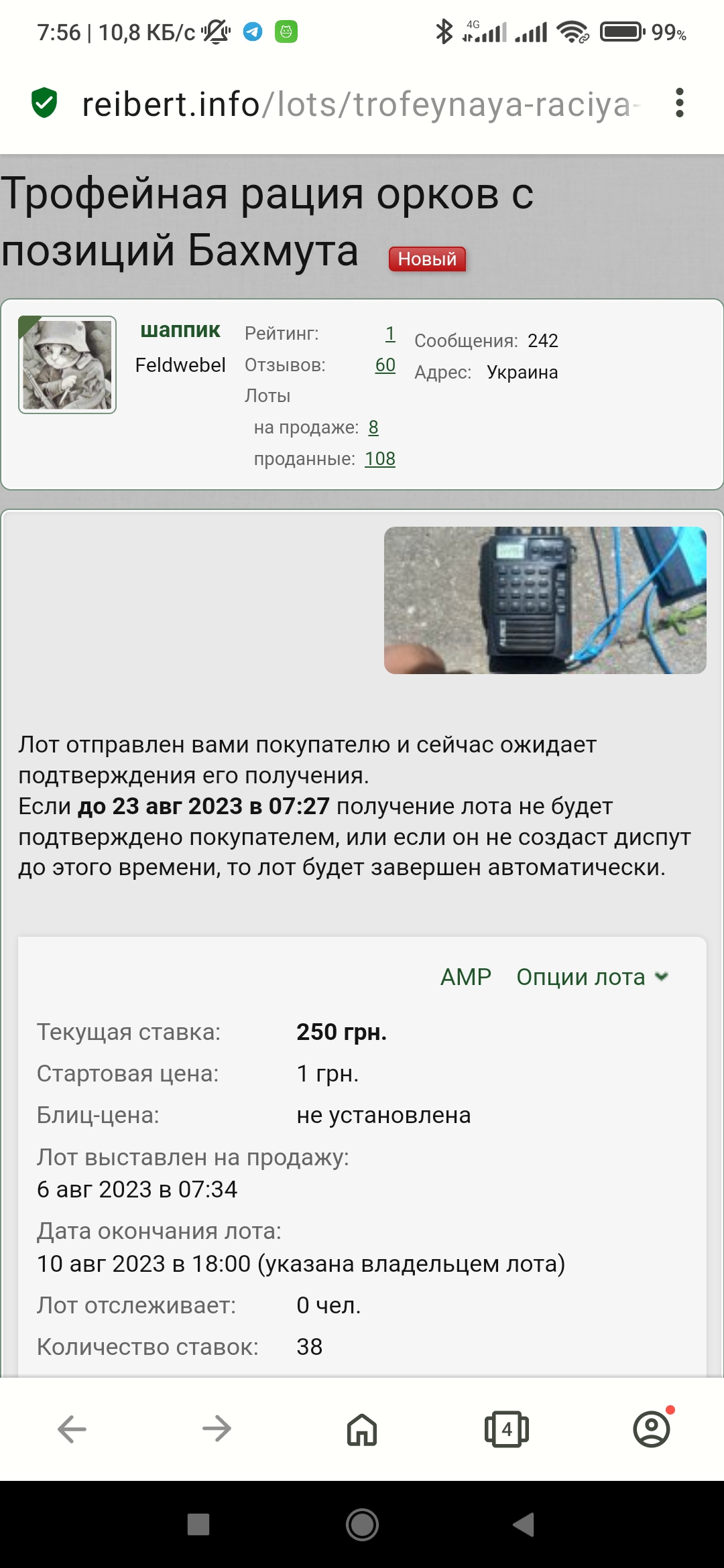Open the AMP version link

[466, 977]
